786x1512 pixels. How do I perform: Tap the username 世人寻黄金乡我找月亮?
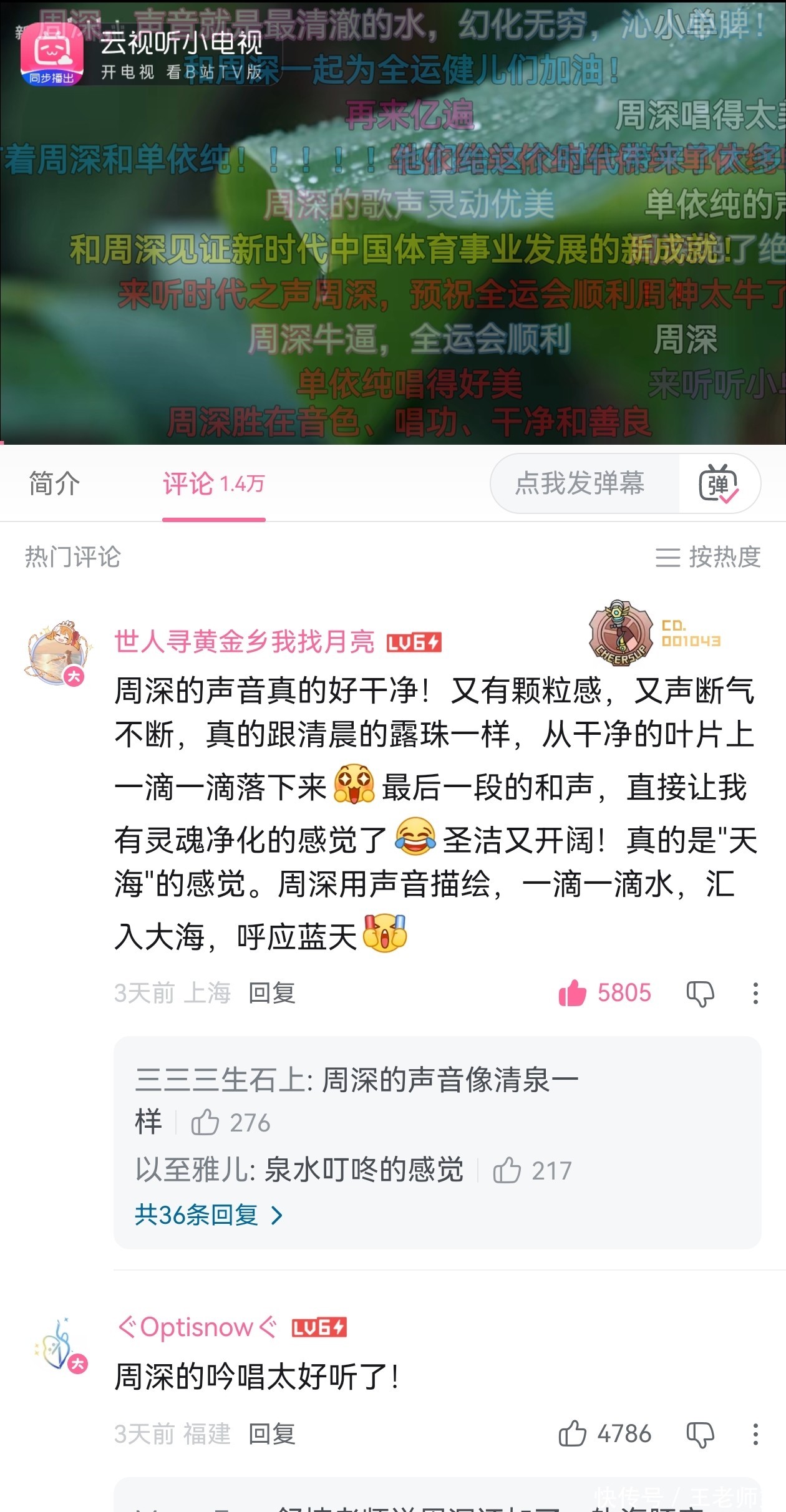(x=245, y=642)
